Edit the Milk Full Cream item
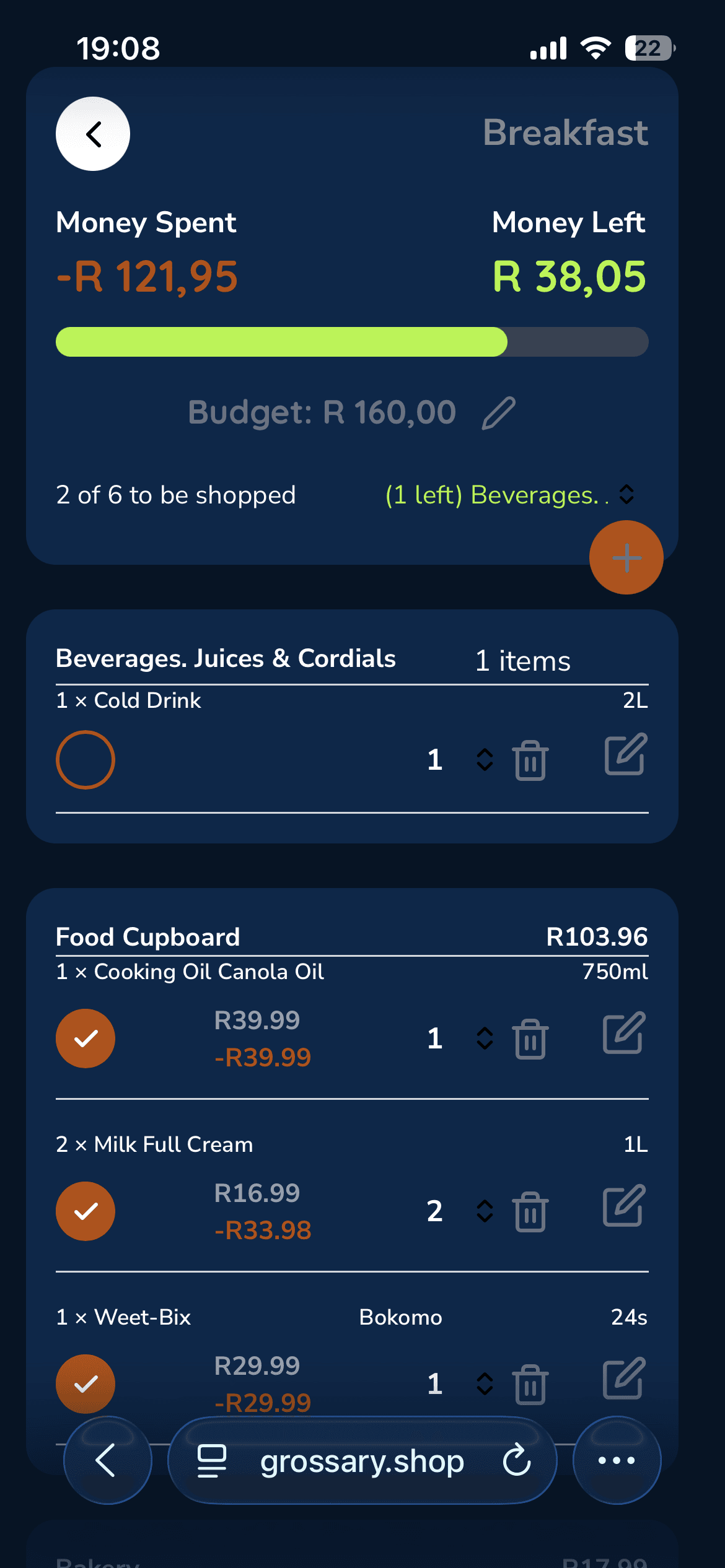The height and width of the screenshot is (1568, 725). pos(624,1206)
